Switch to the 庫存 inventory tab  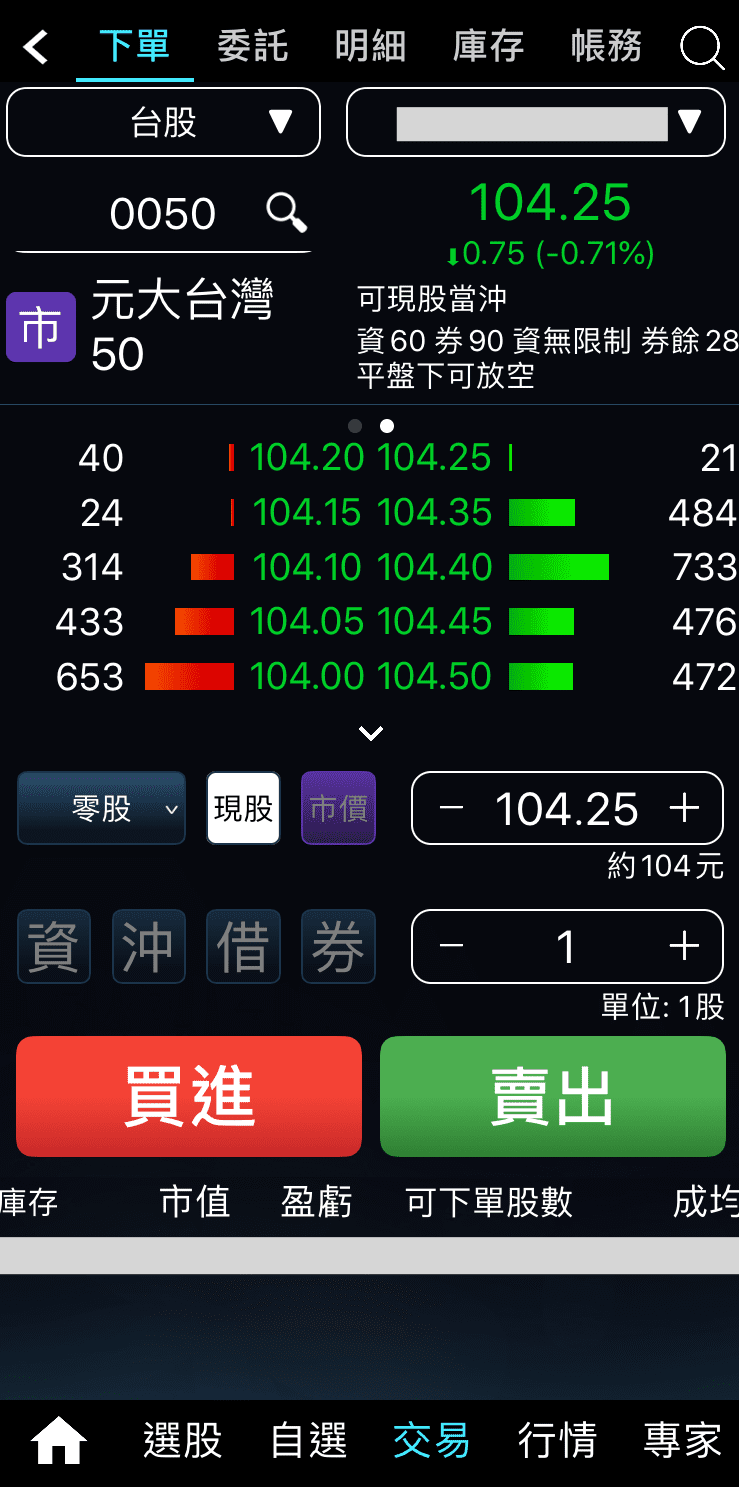[487, 46]
